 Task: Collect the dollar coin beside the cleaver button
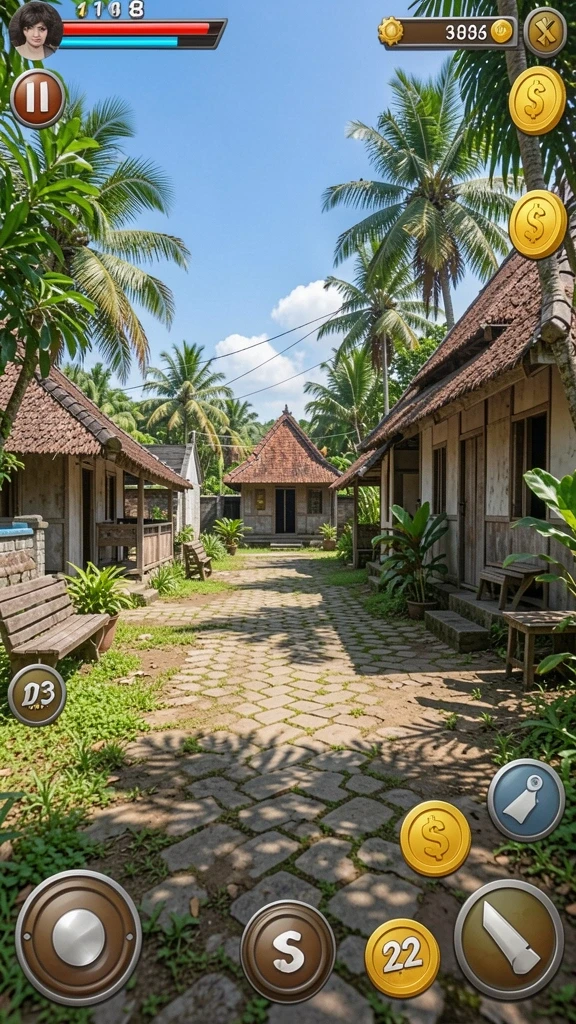tap(435, 838)
